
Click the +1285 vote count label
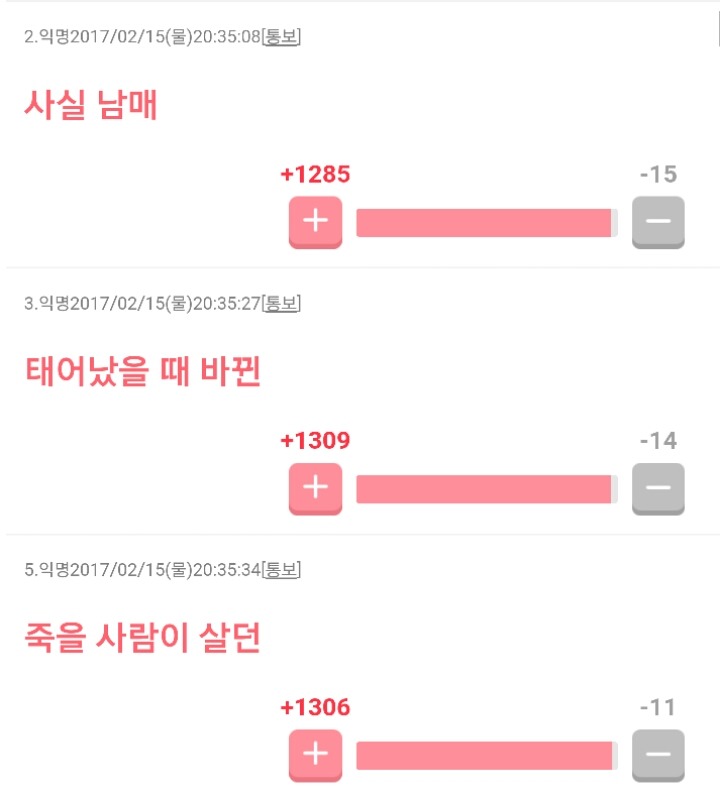317,174
